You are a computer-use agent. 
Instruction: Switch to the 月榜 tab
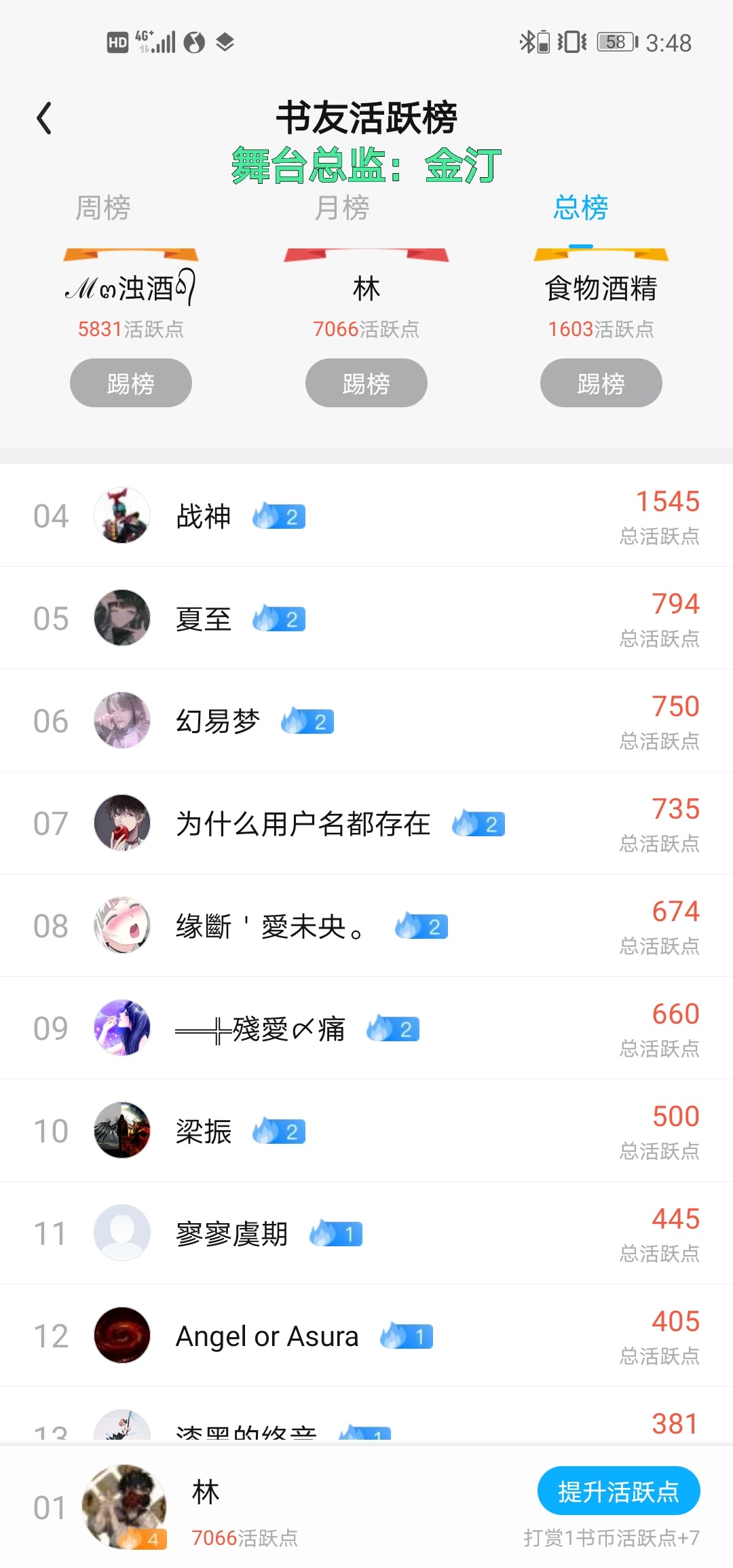[341, 207]
